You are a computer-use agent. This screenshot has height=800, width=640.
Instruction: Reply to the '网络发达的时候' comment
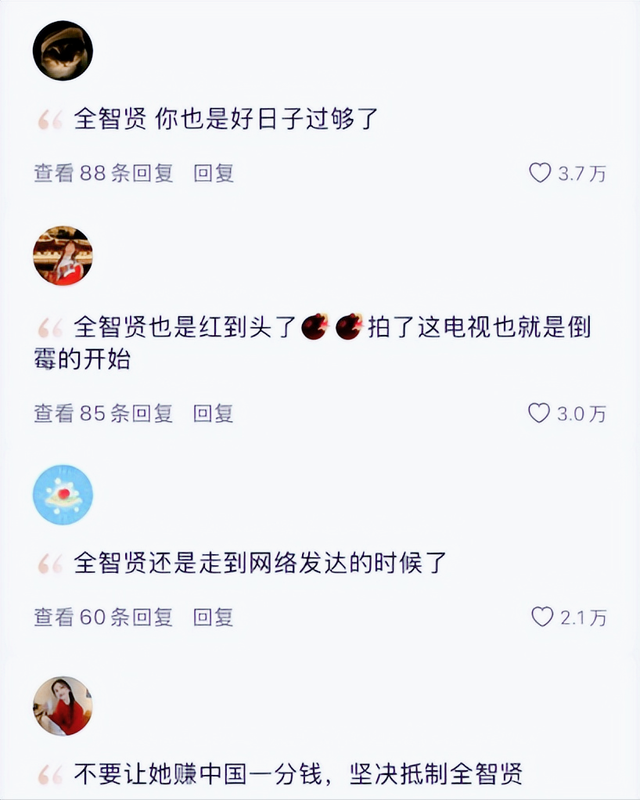point(213,617)
